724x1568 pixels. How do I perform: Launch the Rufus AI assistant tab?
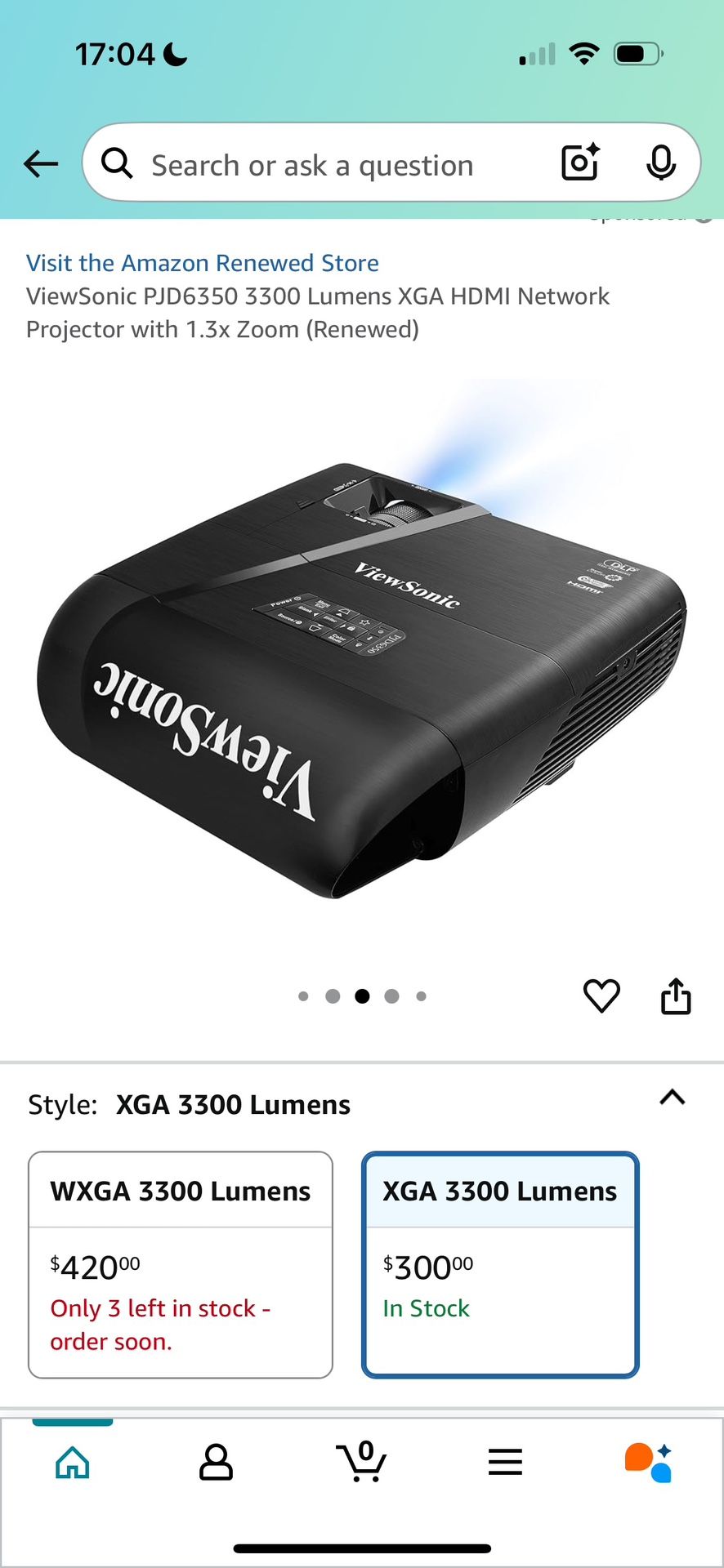coord(649,1462)
